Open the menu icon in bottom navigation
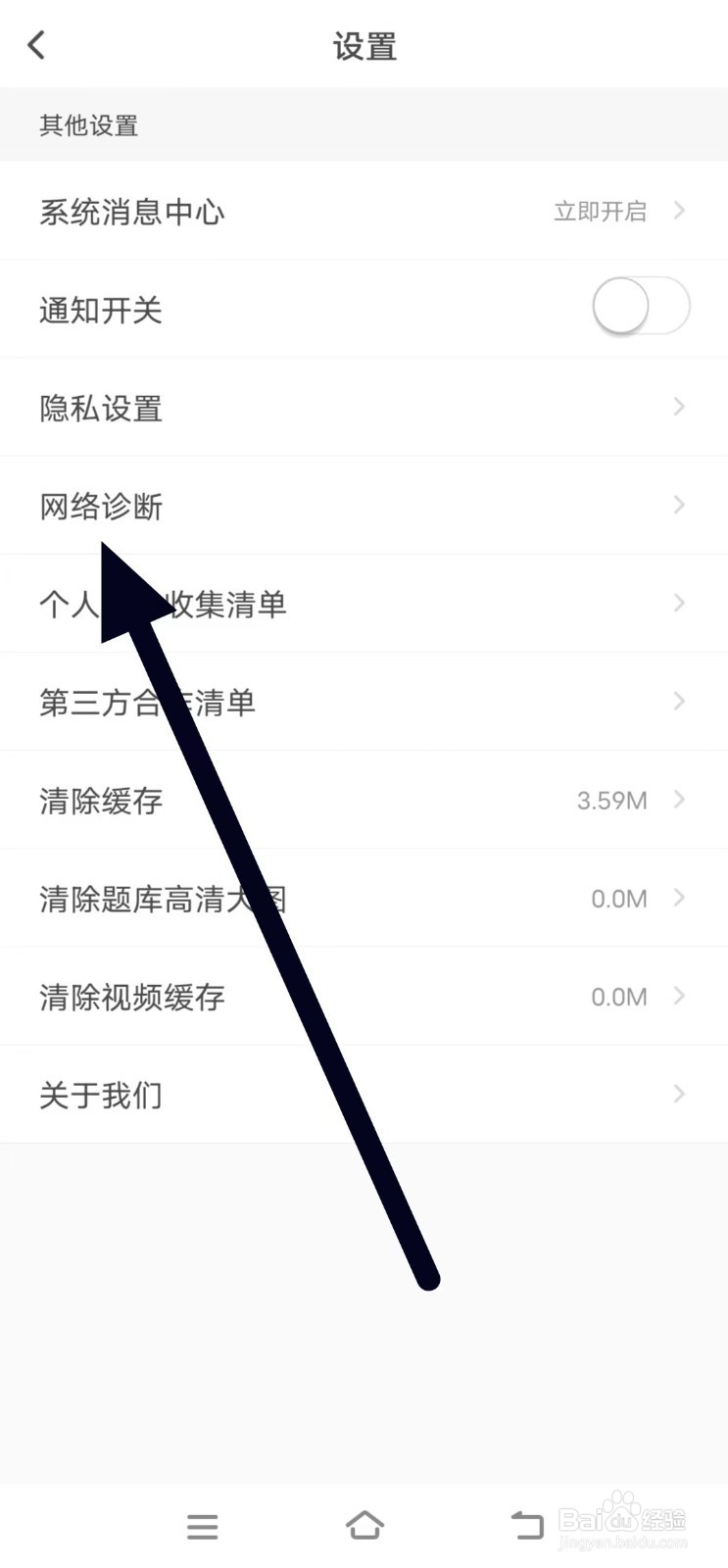The image size is (728, 1568). pyautogui.click(x=202, y=1525)
